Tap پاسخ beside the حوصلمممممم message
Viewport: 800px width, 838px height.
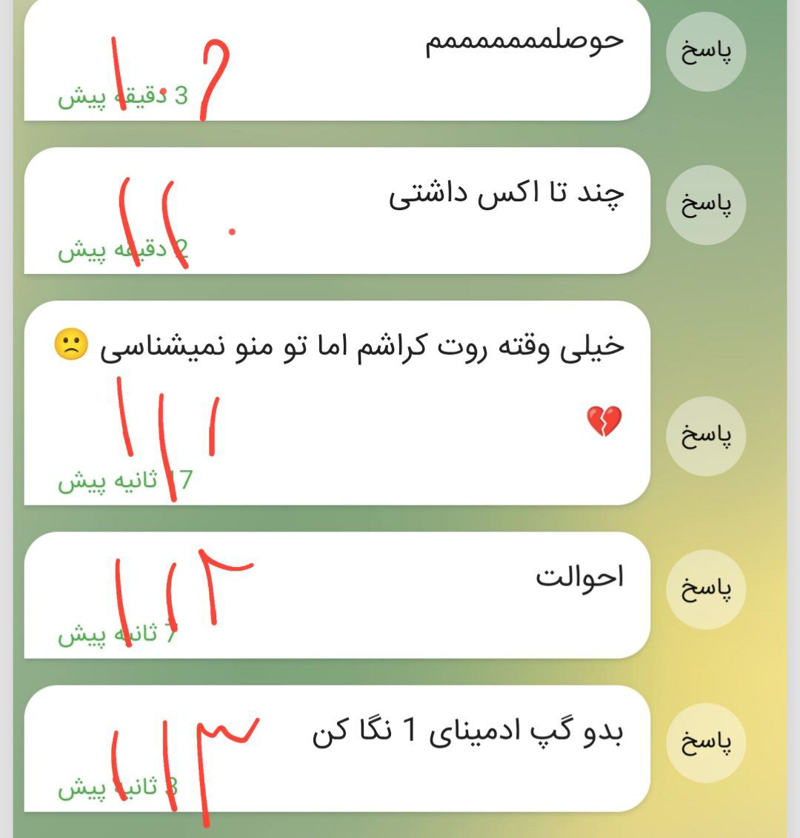click(705, 52)
